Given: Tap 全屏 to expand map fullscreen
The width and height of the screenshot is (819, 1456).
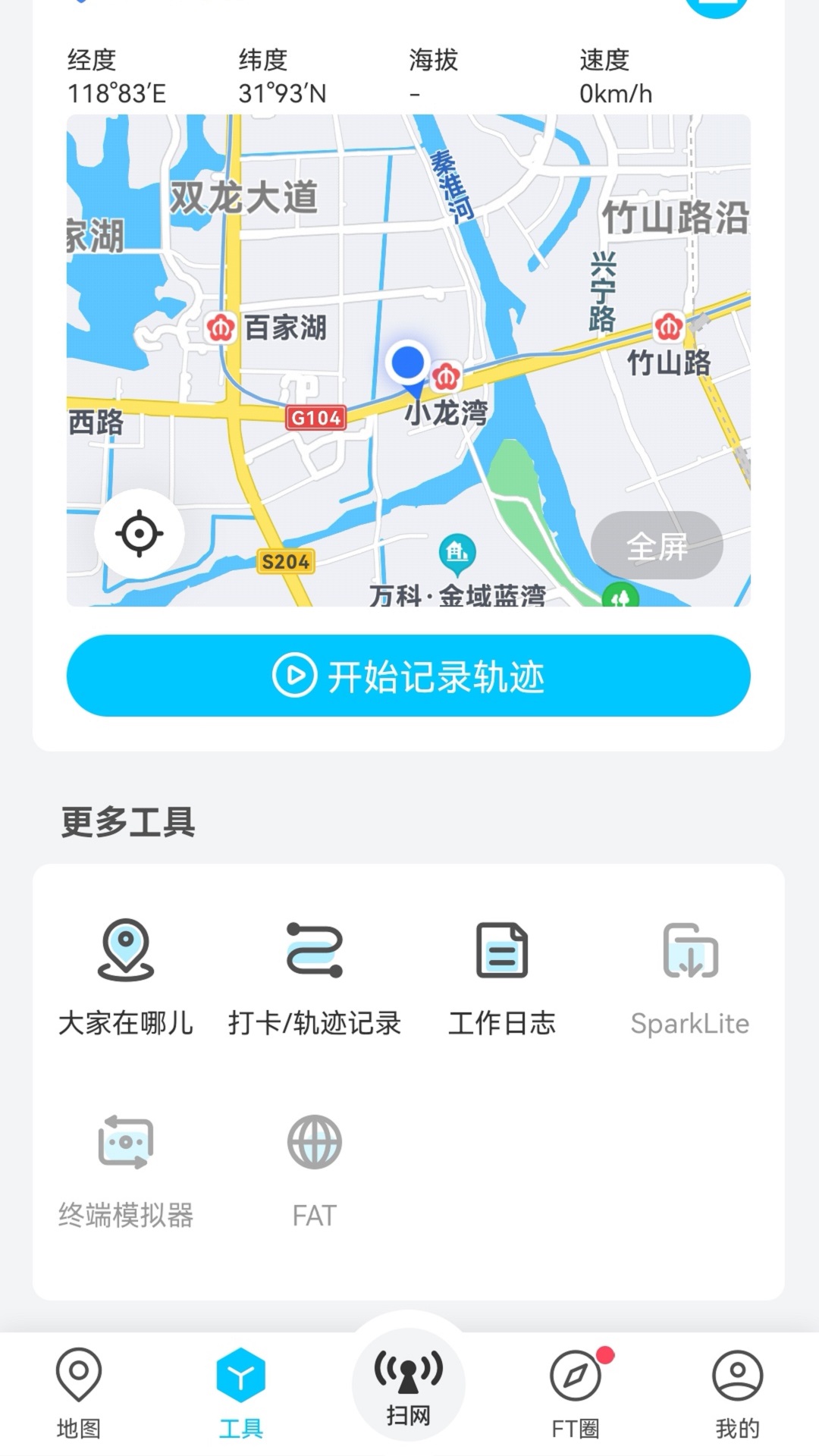Looking at the screenshot, I should [x=658, y=545].
